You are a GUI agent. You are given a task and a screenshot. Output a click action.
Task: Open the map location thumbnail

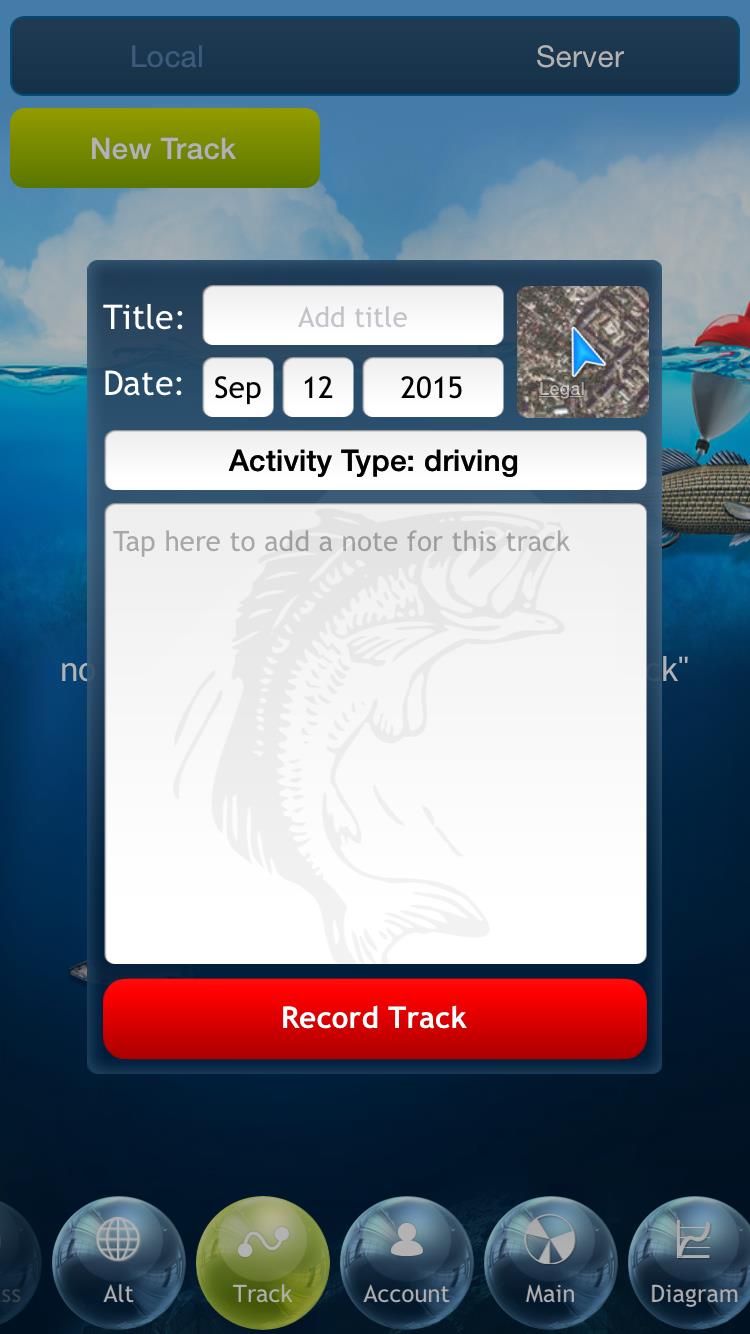583,351
